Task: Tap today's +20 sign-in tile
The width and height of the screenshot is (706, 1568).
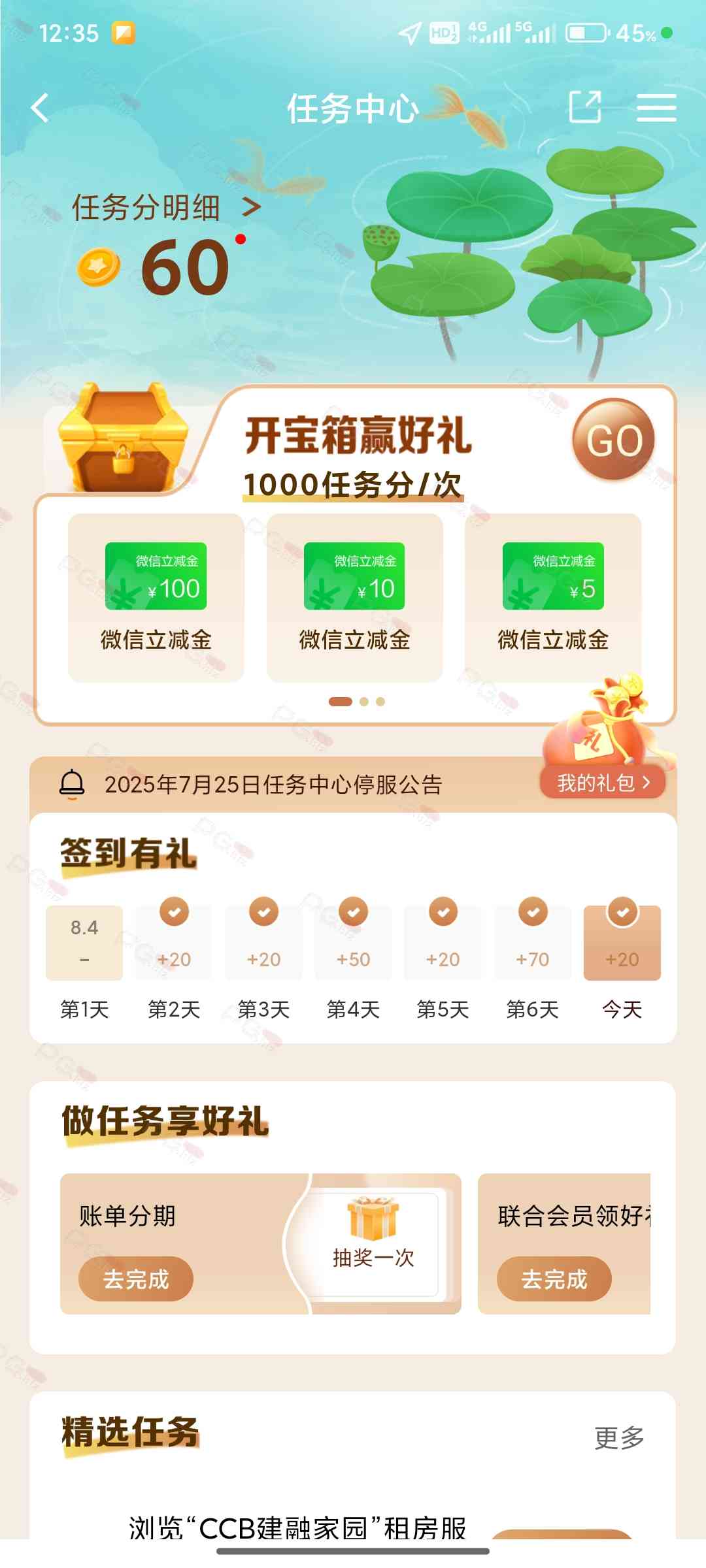Action: tap(622, 944)
